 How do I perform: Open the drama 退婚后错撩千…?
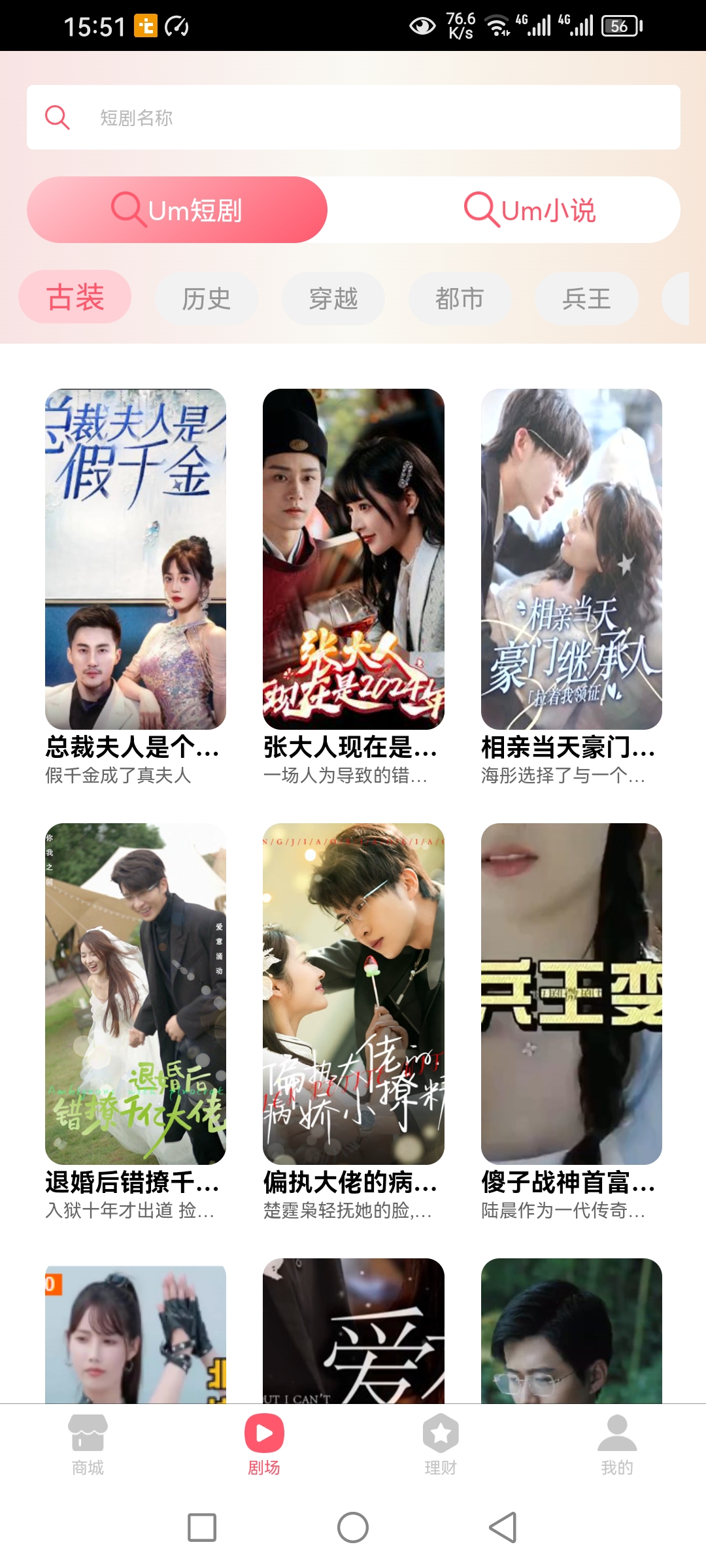(135, 1021)
